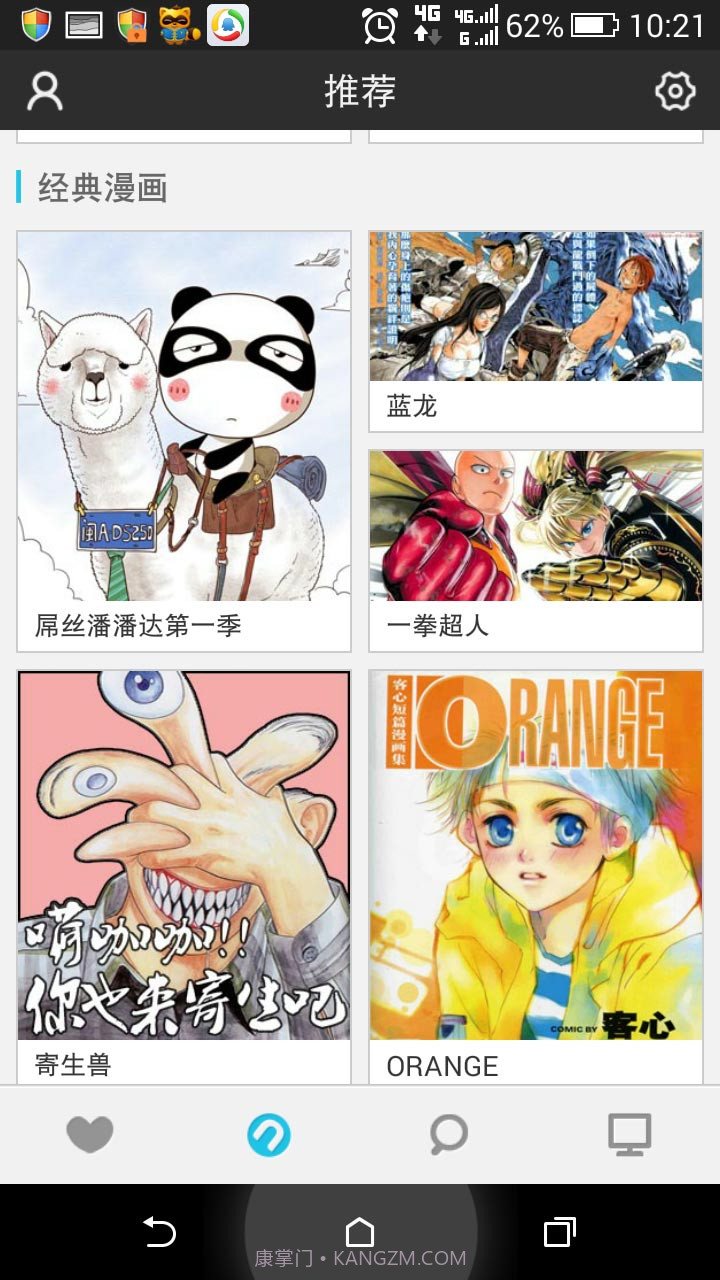Image resolution: width=720 pixels, height=1280 pixels.
Task: Switch to the favorites heart tab
Action: coord(90,1134)
